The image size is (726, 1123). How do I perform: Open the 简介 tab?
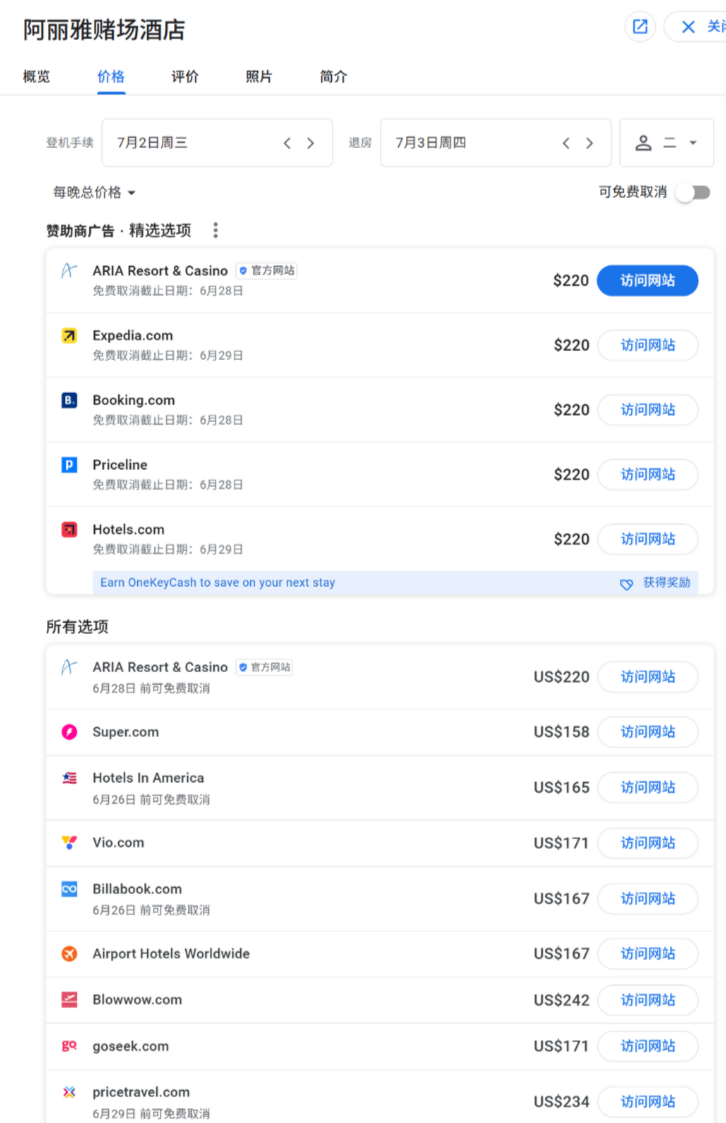[x=334, y=77]
